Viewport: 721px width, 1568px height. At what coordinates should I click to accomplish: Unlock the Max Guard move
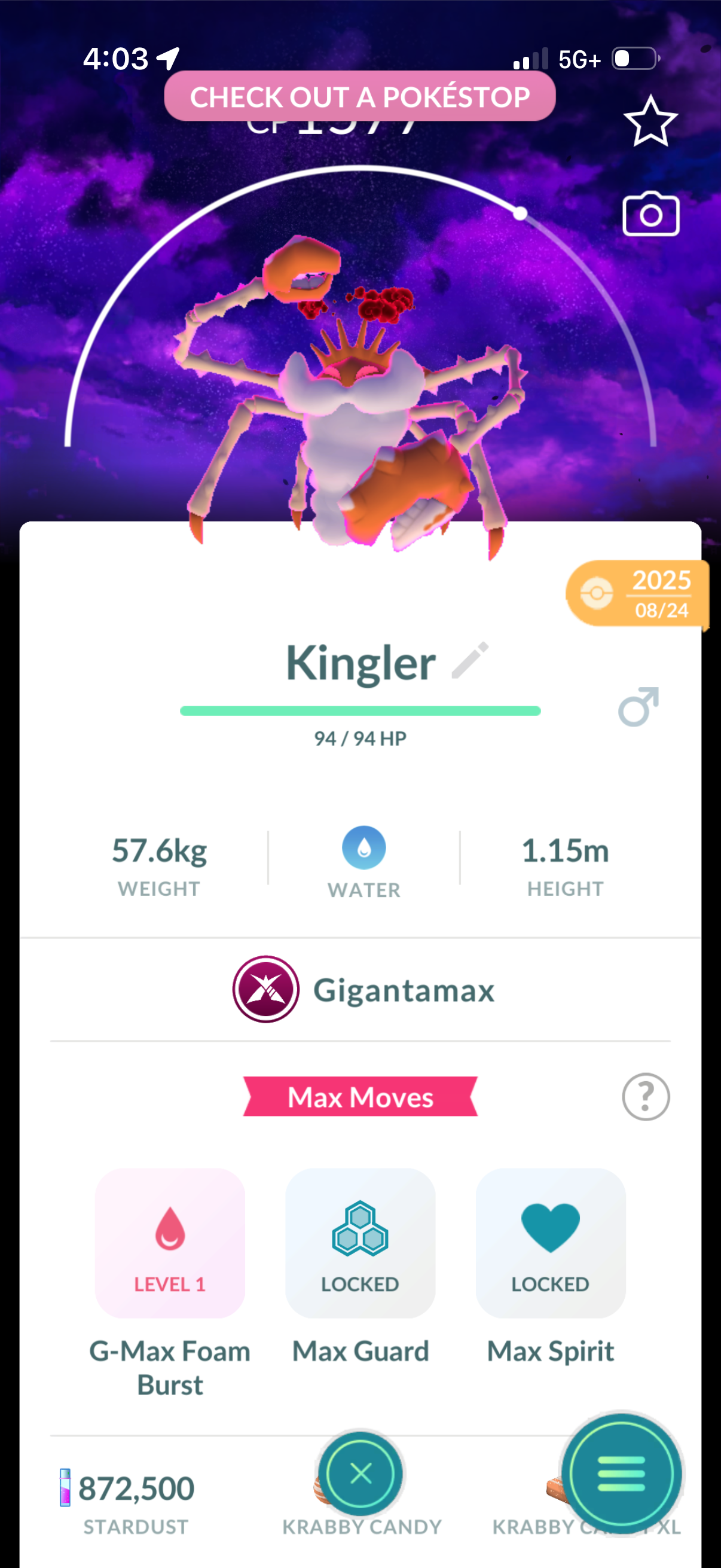pyautogui.click(x=360, y=1243)
